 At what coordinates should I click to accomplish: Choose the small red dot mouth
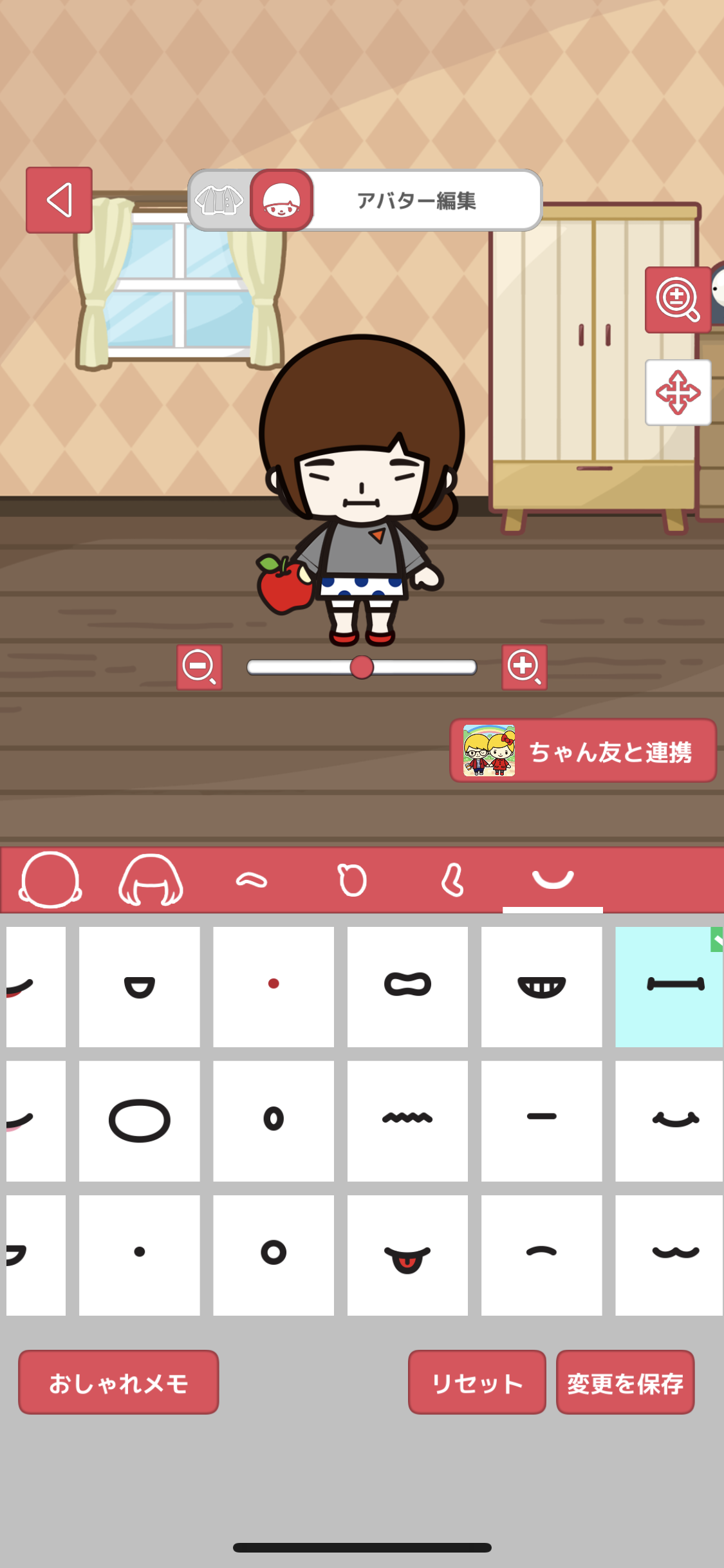(x=274, y=987)
